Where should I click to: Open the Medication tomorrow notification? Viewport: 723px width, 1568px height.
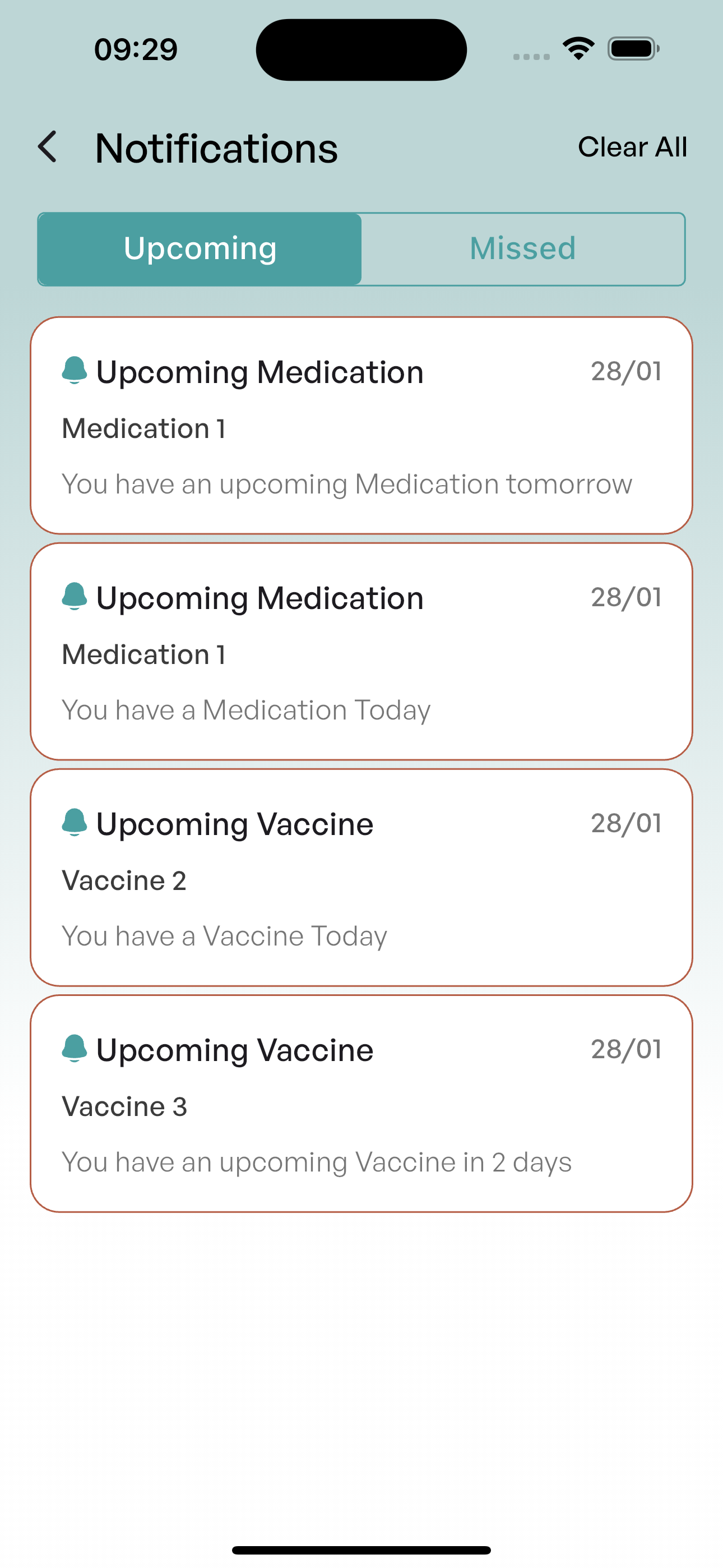pos(361,426)
